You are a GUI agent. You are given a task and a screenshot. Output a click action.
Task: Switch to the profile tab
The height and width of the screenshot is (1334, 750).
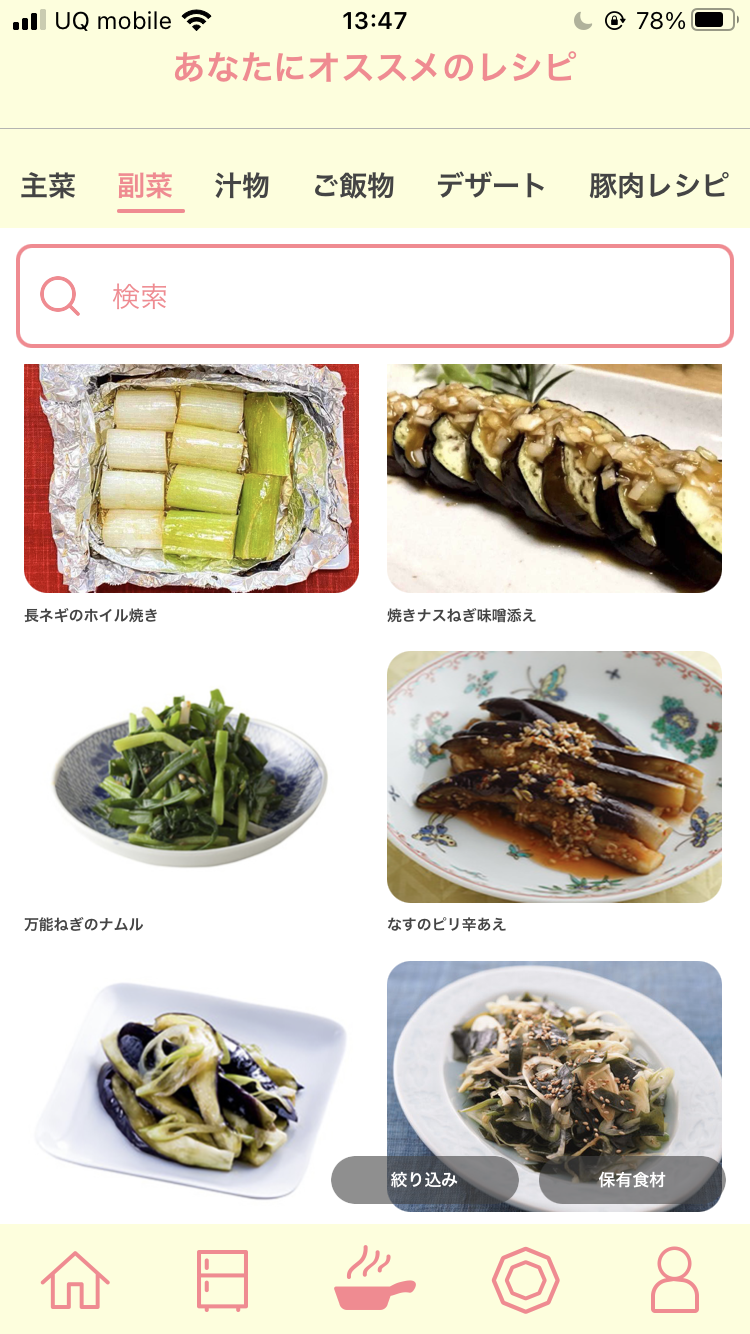[x=675, y=1279]
